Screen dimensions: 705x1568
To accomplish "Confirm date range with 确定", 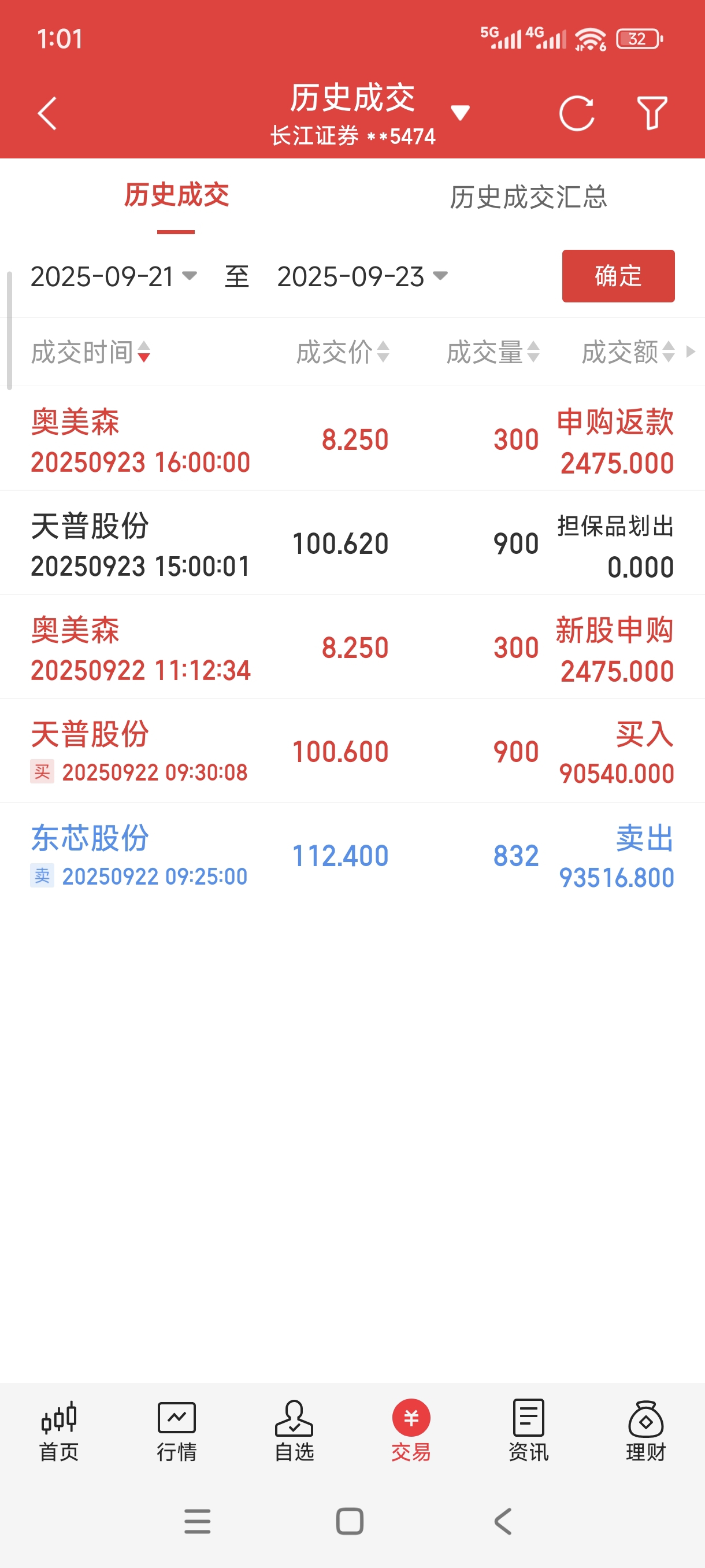I will [x=618, y=276].
